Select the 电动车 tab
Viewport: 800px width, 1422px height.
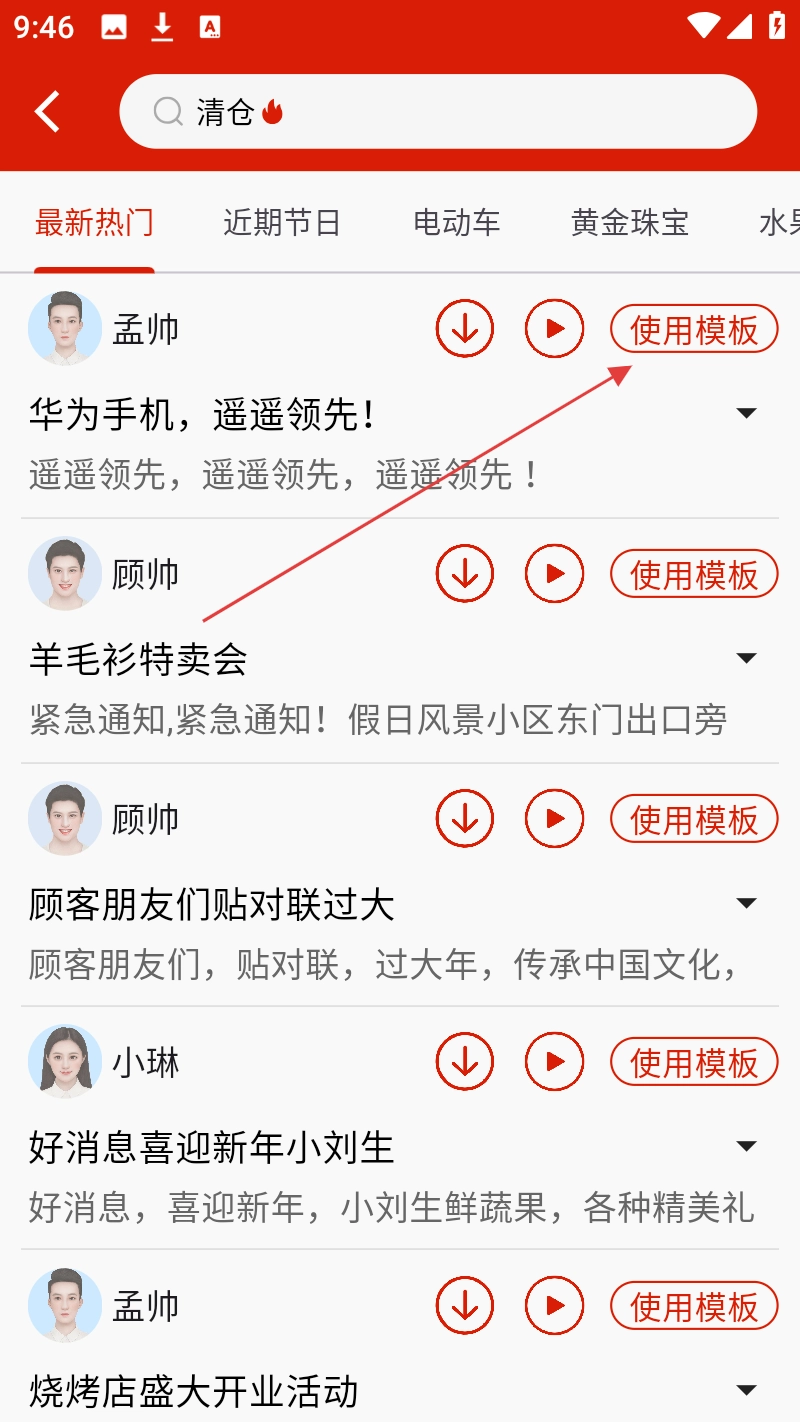point(457,222)
